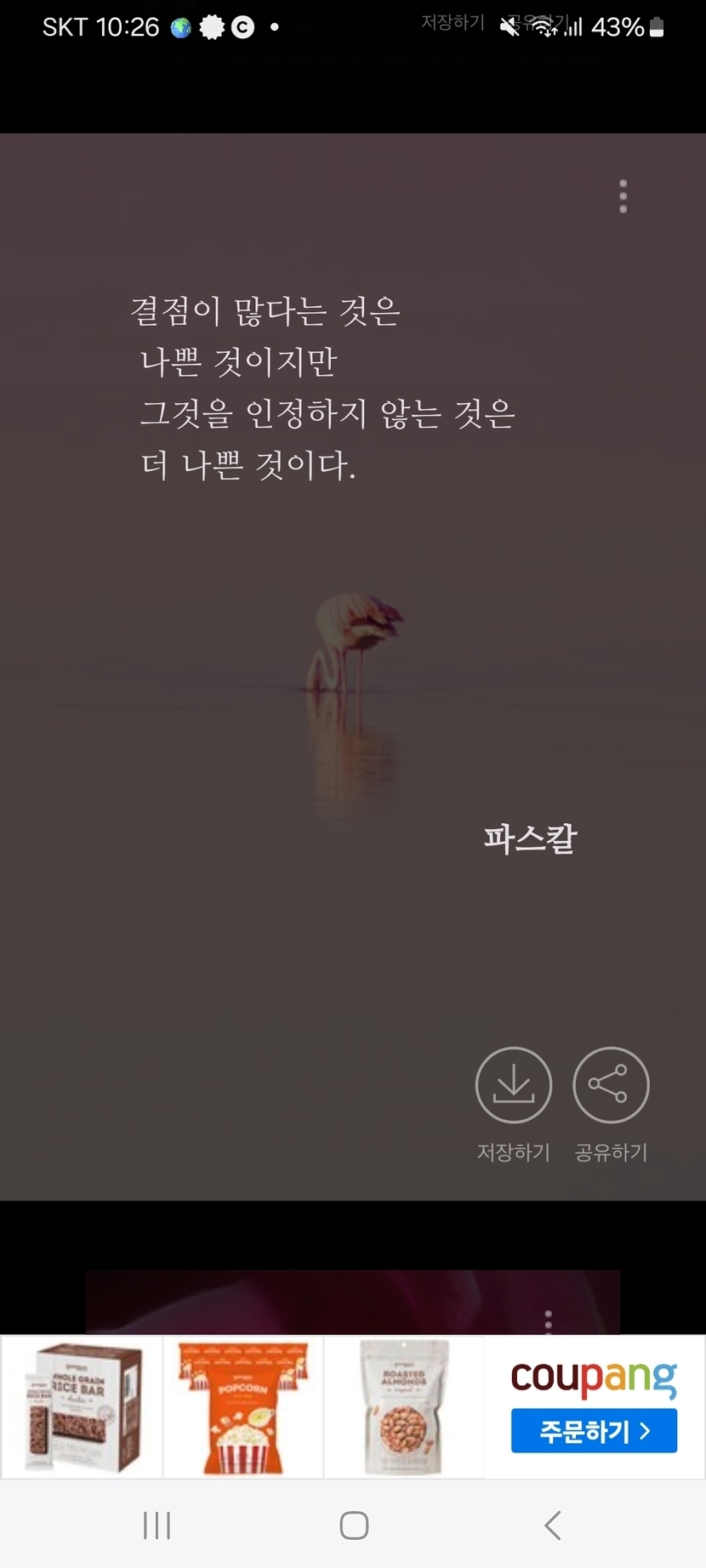Go back using the system back button
Image resolution: width=706 pixels, height=1568 pixels.
[x=553, y=1525]
